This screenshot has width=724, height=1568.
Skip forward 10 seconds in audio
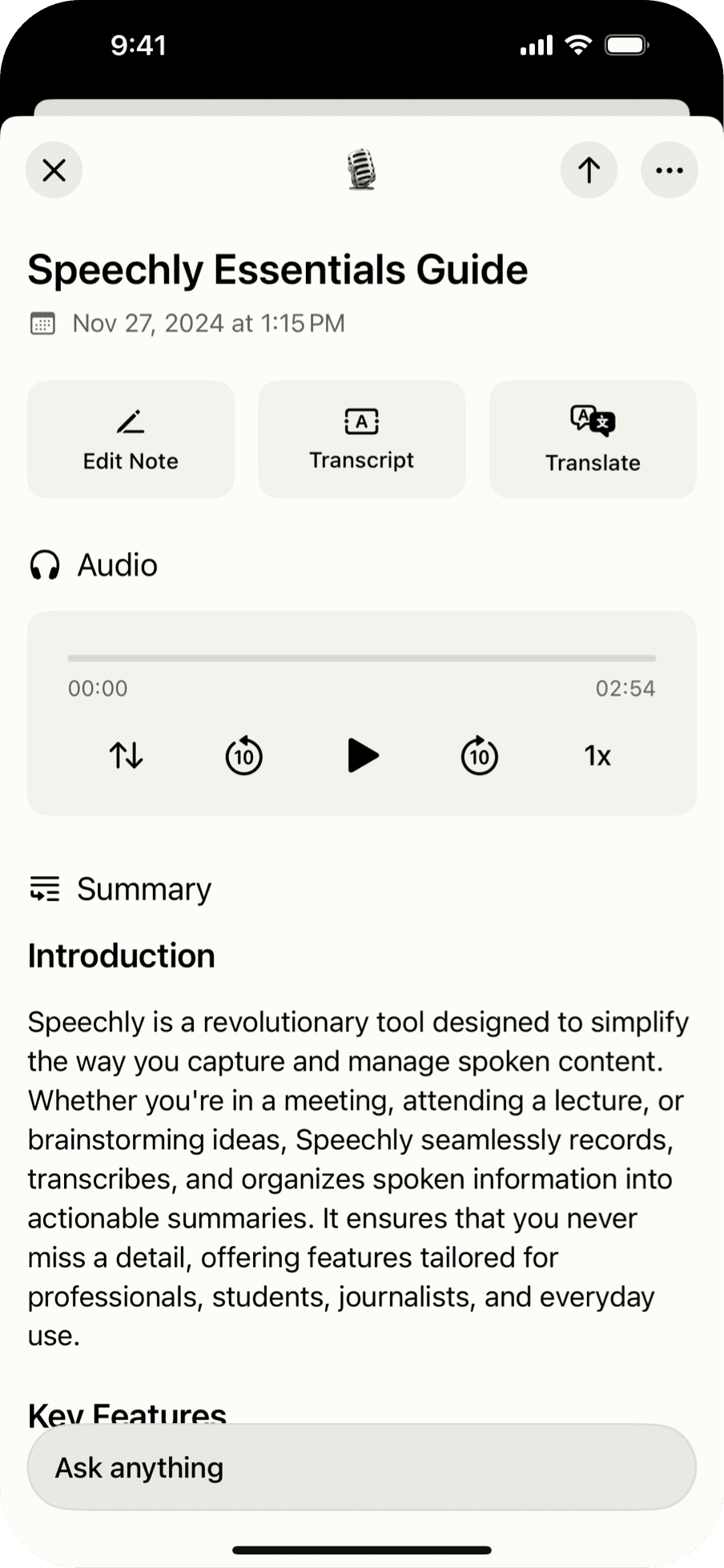coord(479,755)
